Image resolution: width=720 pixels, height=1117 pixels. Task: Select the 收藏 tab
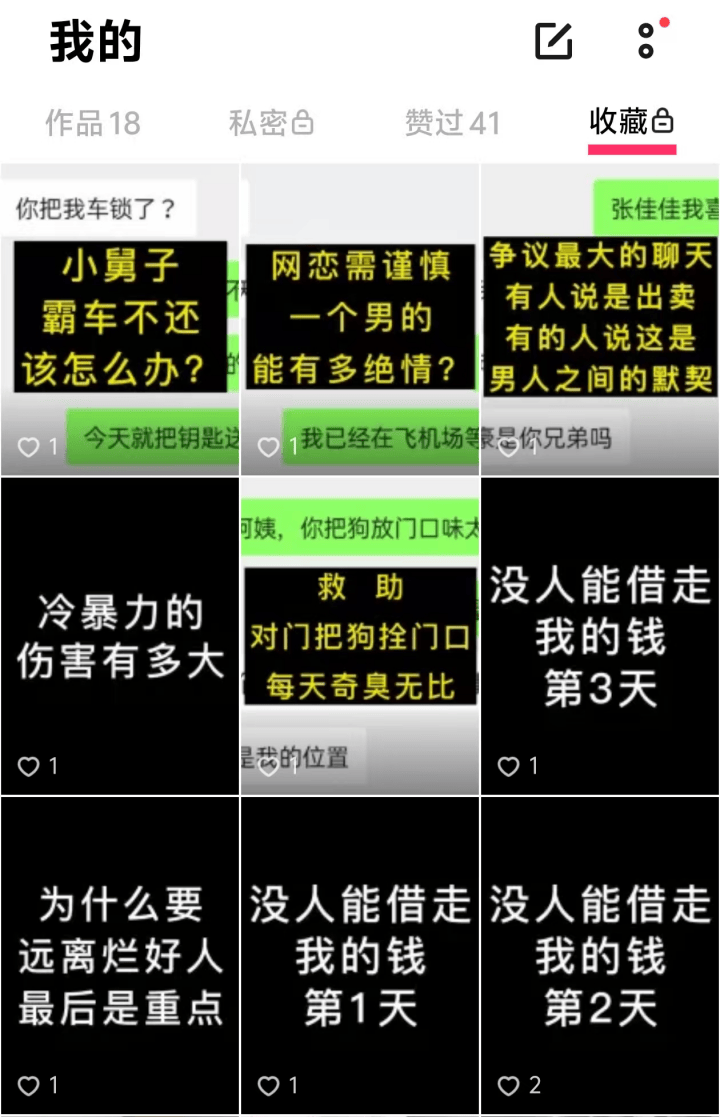pos(632,123)
